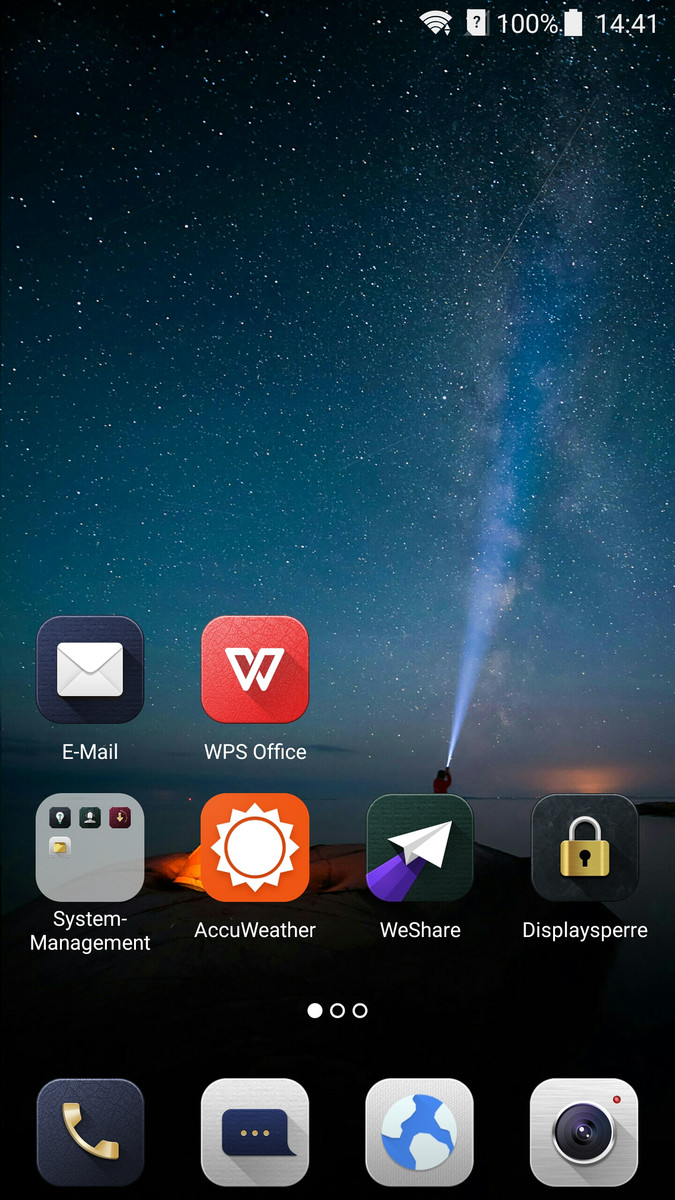Screen dimensions: 675x1200
Task: Open the E-Mail app
Action: [x=90, y=670]
